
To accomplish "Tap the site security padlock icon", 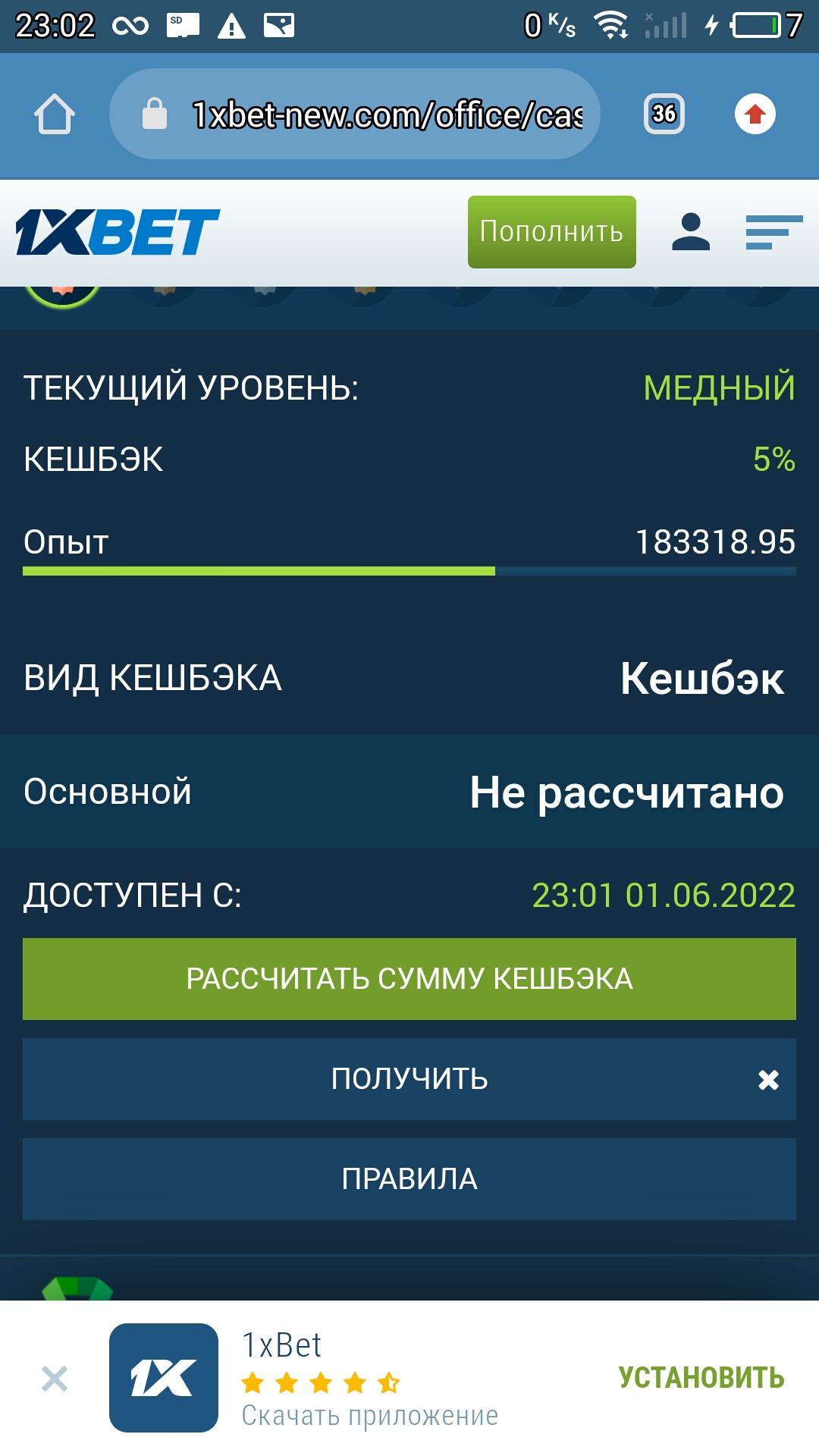I will (x=157, y=114).
